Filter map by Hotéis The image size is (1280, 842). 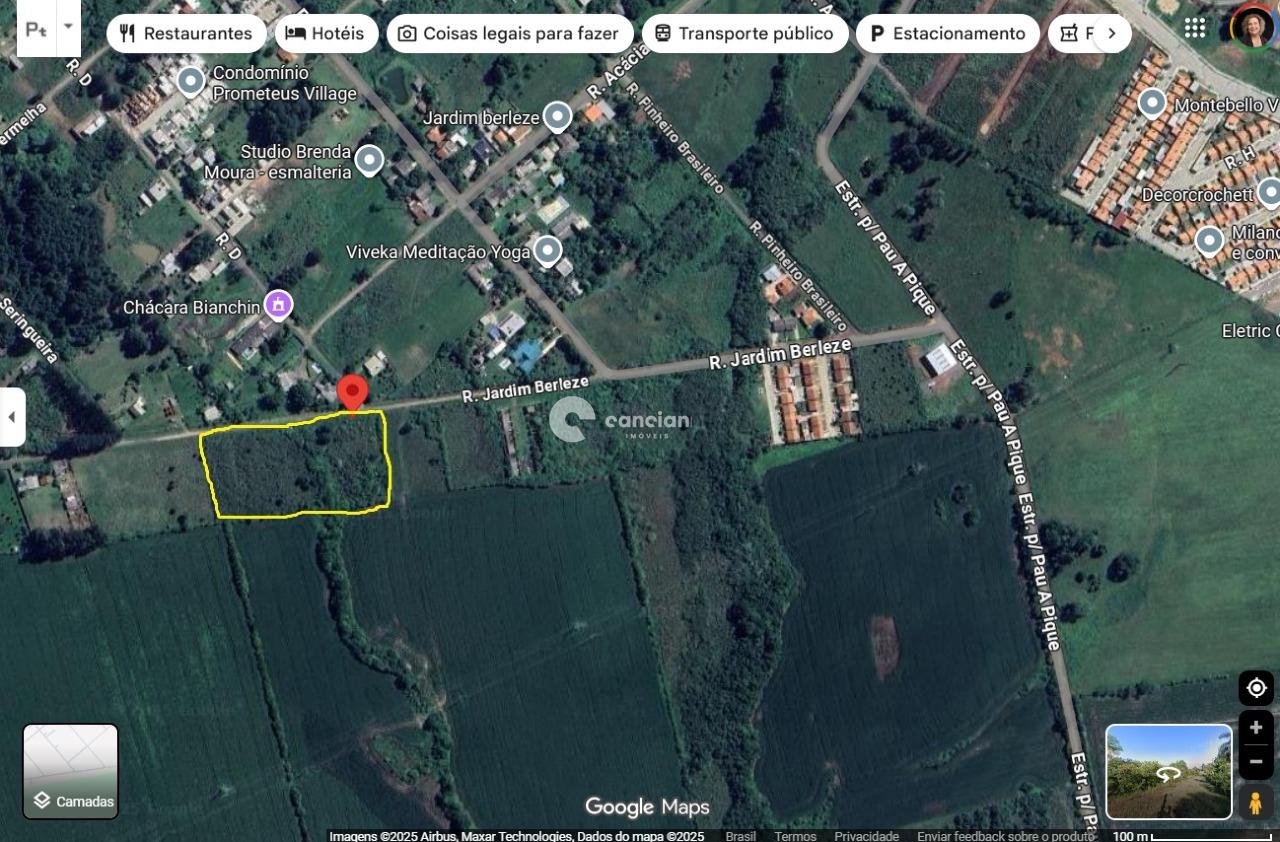point(325,33)
